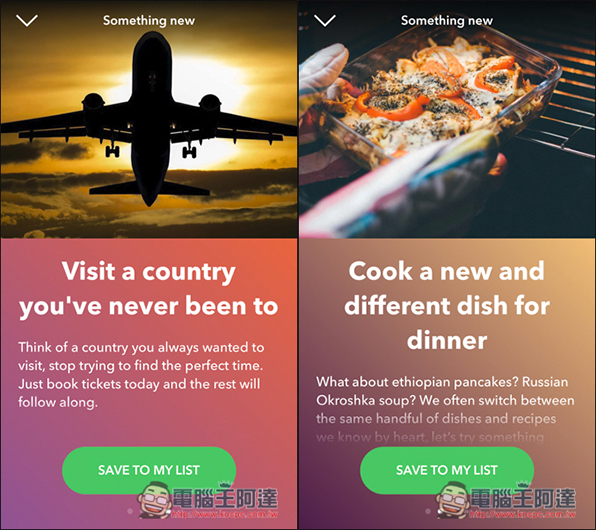Save 'Cook a new dish' to my list
The width and height of the screenshot is (600, 530).
click(x=446, y=470)
